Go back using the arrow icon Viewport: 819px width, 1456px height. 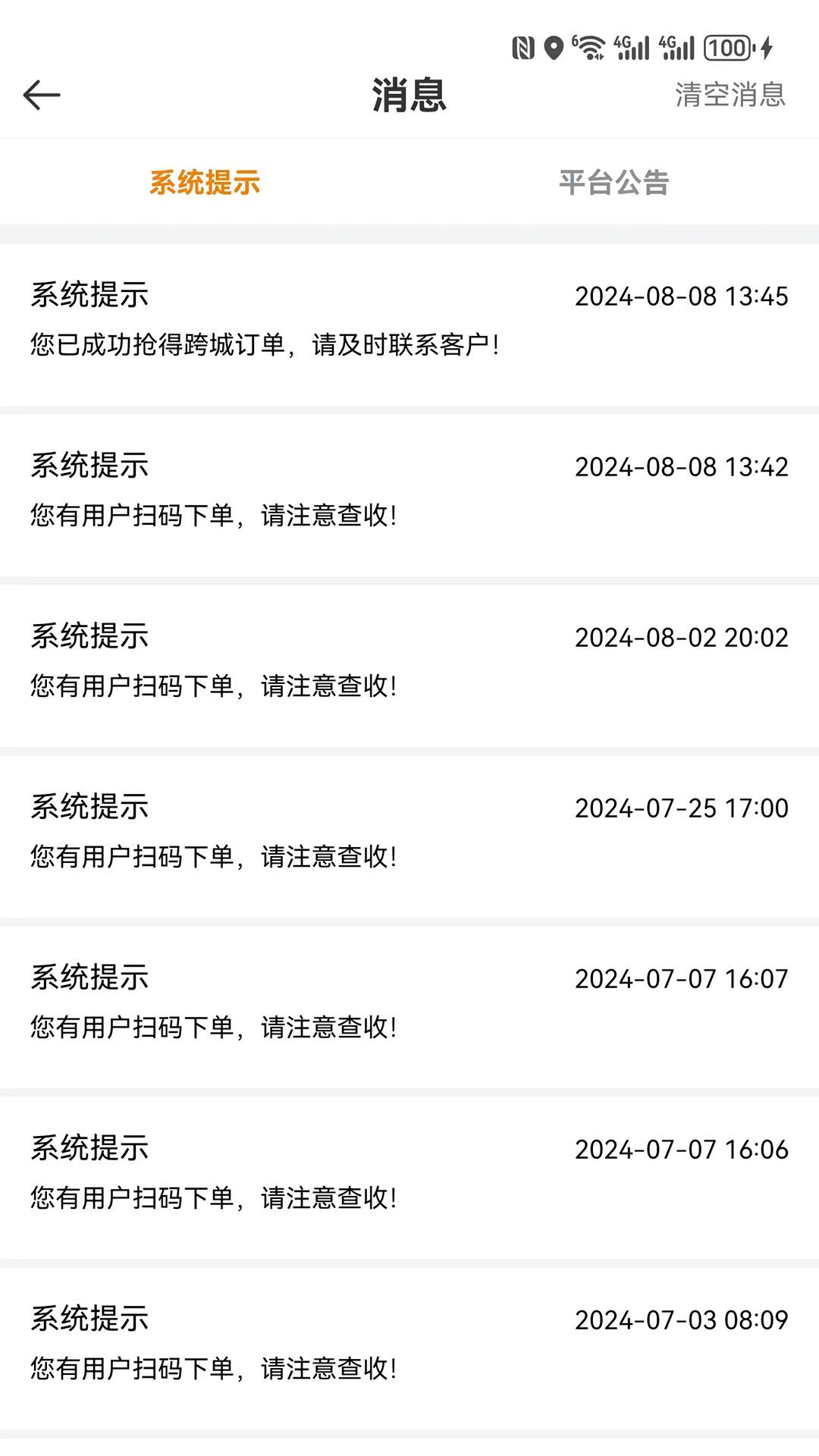coord(42,95)
